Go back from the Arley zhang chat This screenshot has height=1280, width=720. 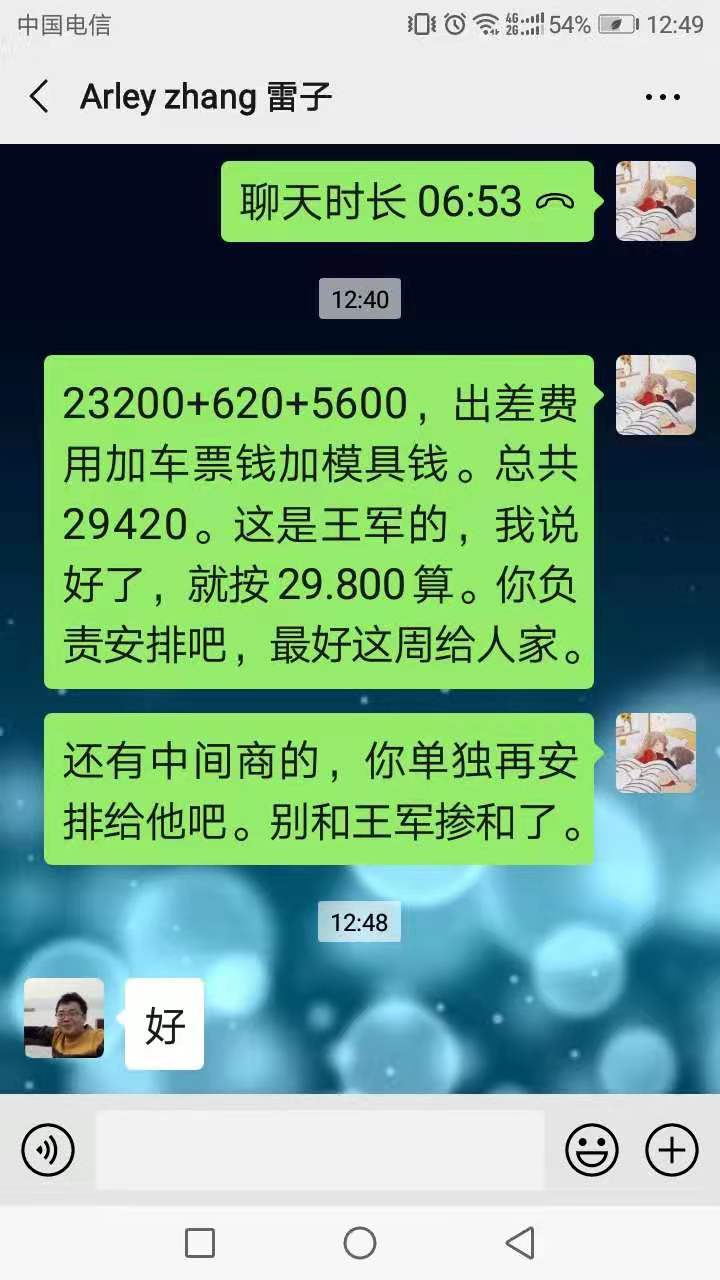pos(39,97)
